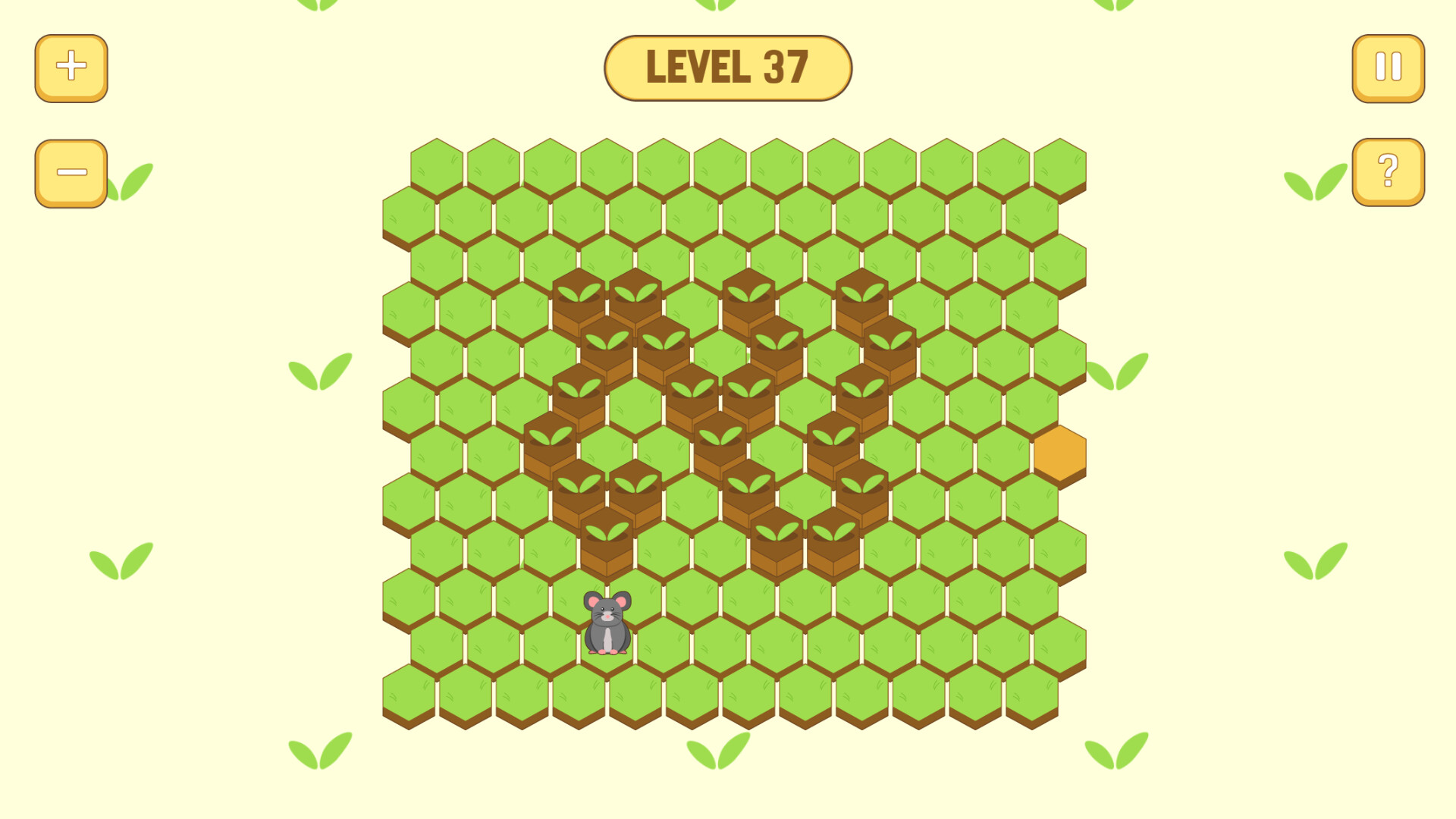
Task: Tap the orange hexagon goal tile
Action: click(x=1059, y=453)
